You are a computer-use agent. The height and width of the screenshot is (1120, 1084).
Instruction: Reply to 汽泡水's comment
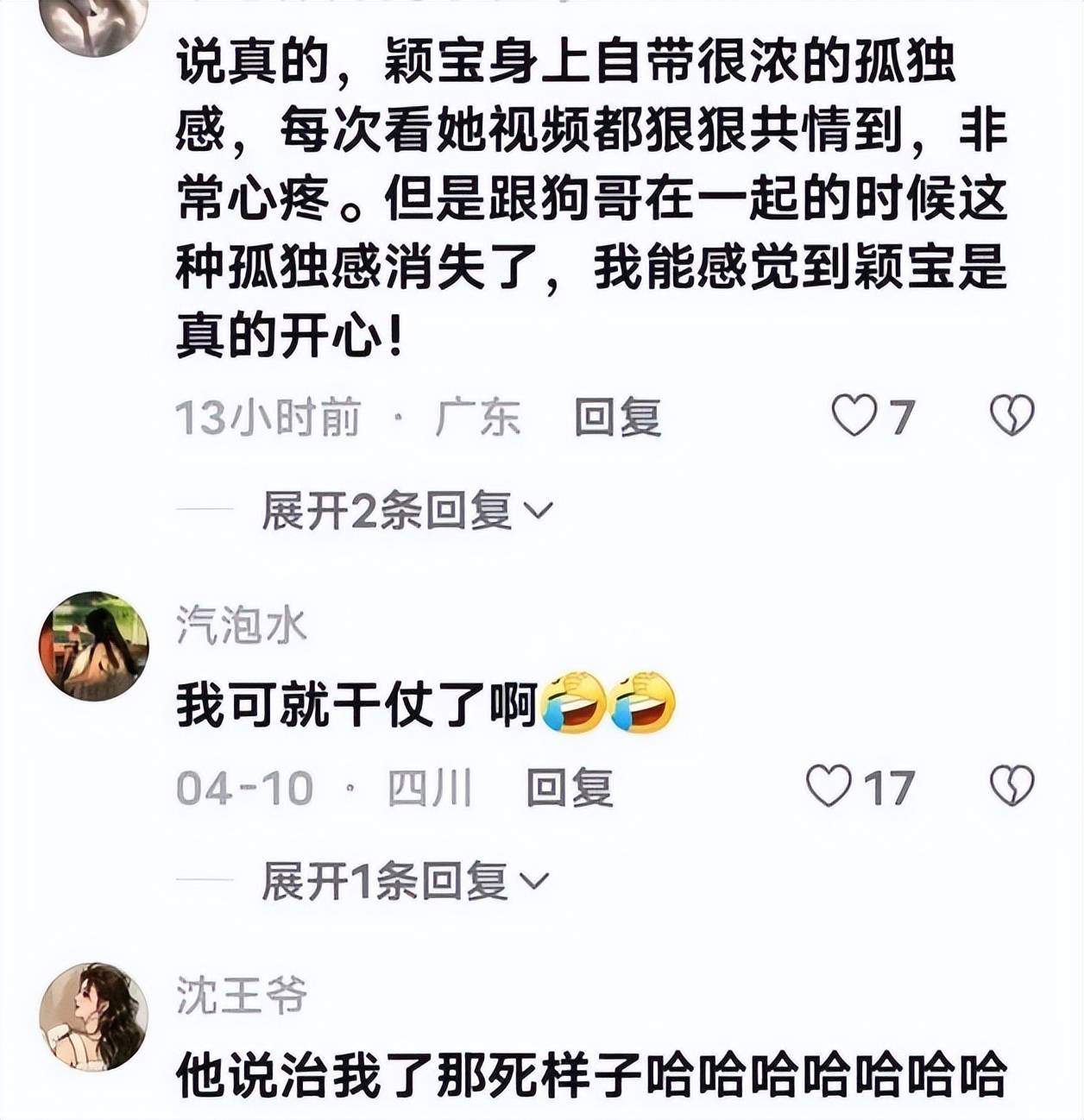click(x=569, y=789)
